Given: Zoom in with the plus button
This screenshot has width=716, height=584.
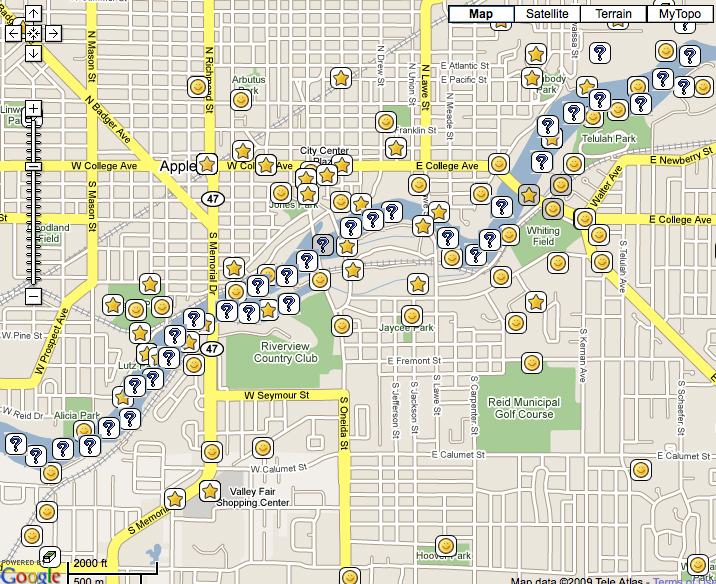Looking at the screenshot, I should pos(33,108).
